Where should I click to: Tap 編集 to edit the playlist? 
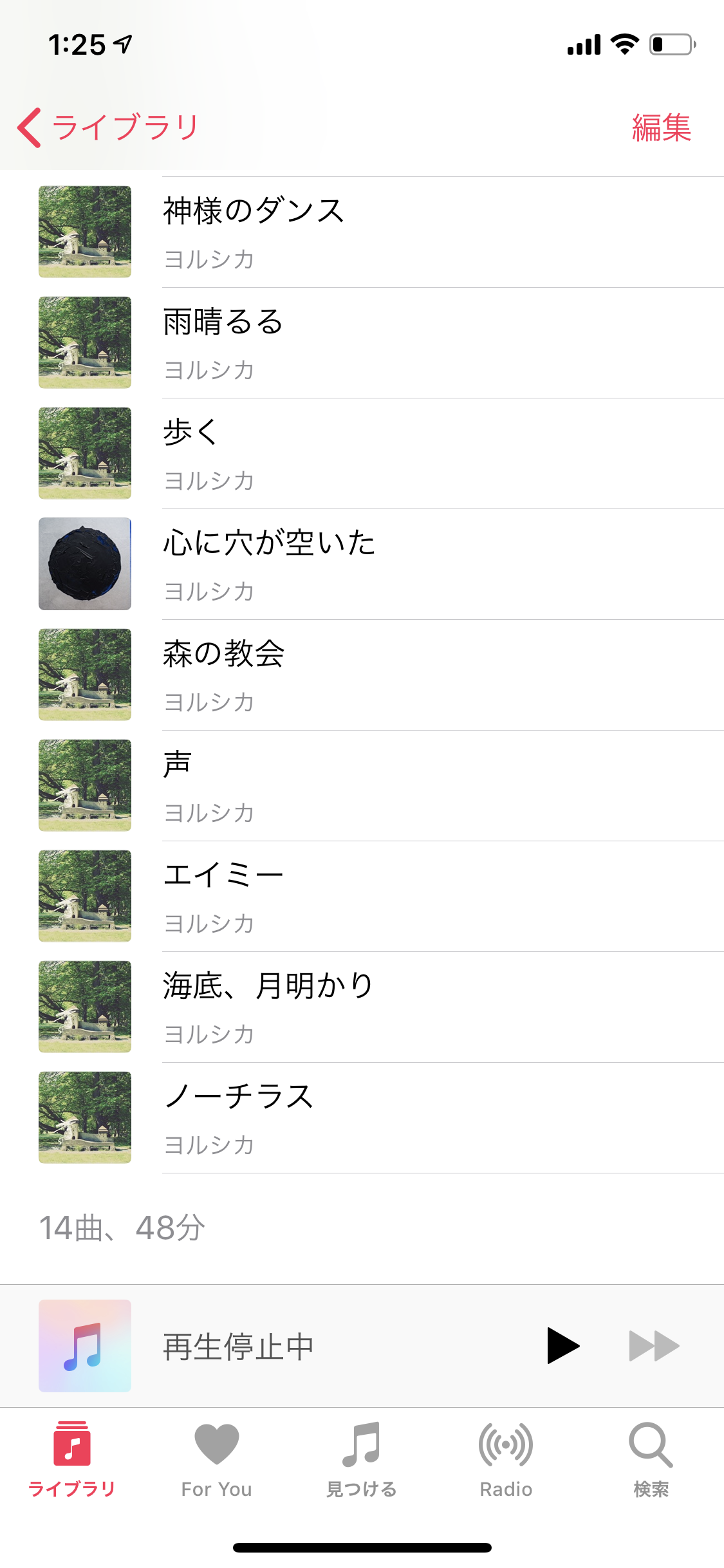point(661,127)
